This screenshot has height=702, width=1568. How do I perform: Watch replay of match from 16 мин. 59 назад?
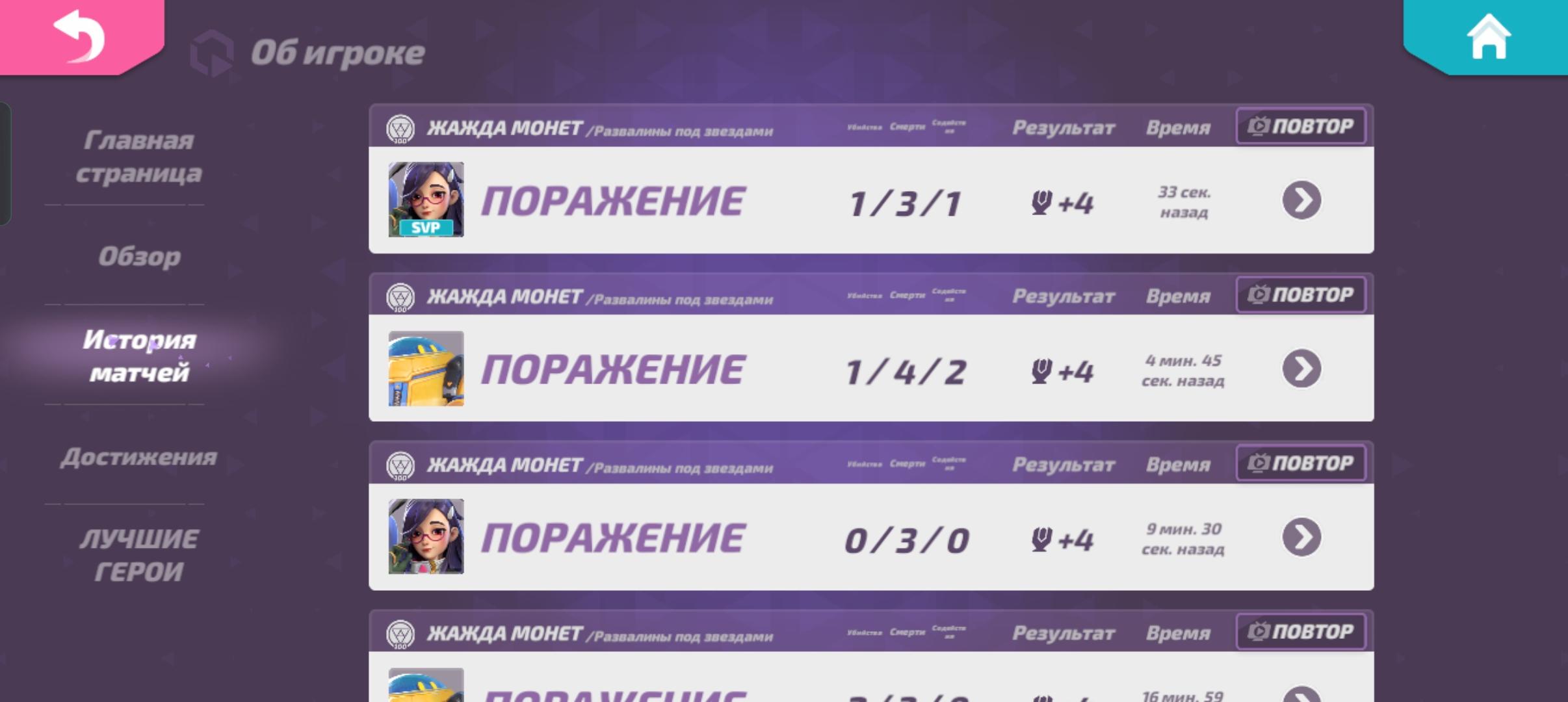pyautogui.click(x=1300, y=631)
